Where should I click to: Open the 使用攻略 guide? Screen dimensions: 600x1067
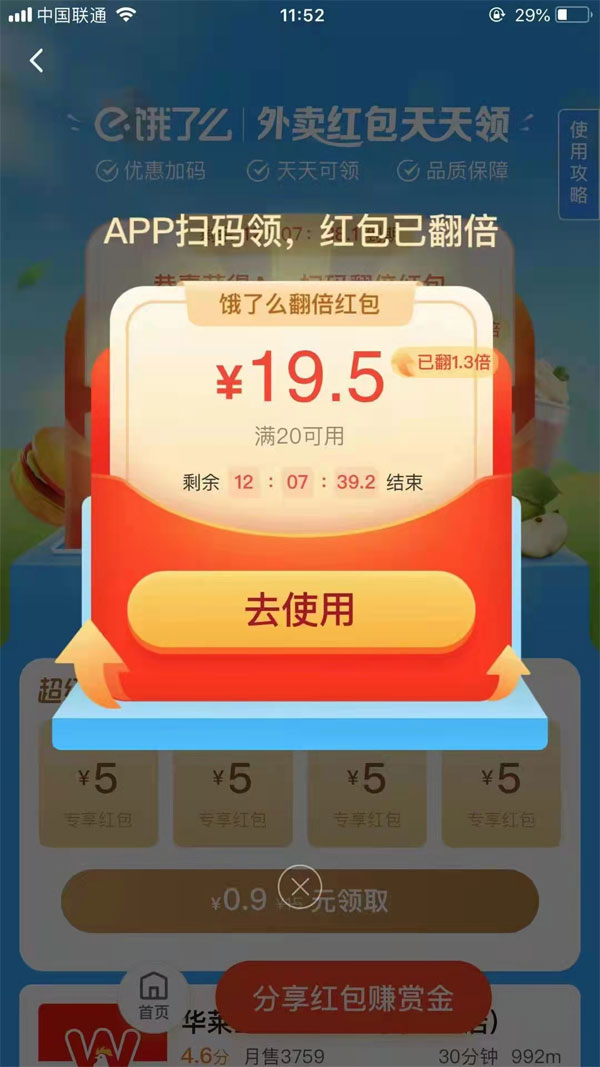coord(579,162)
